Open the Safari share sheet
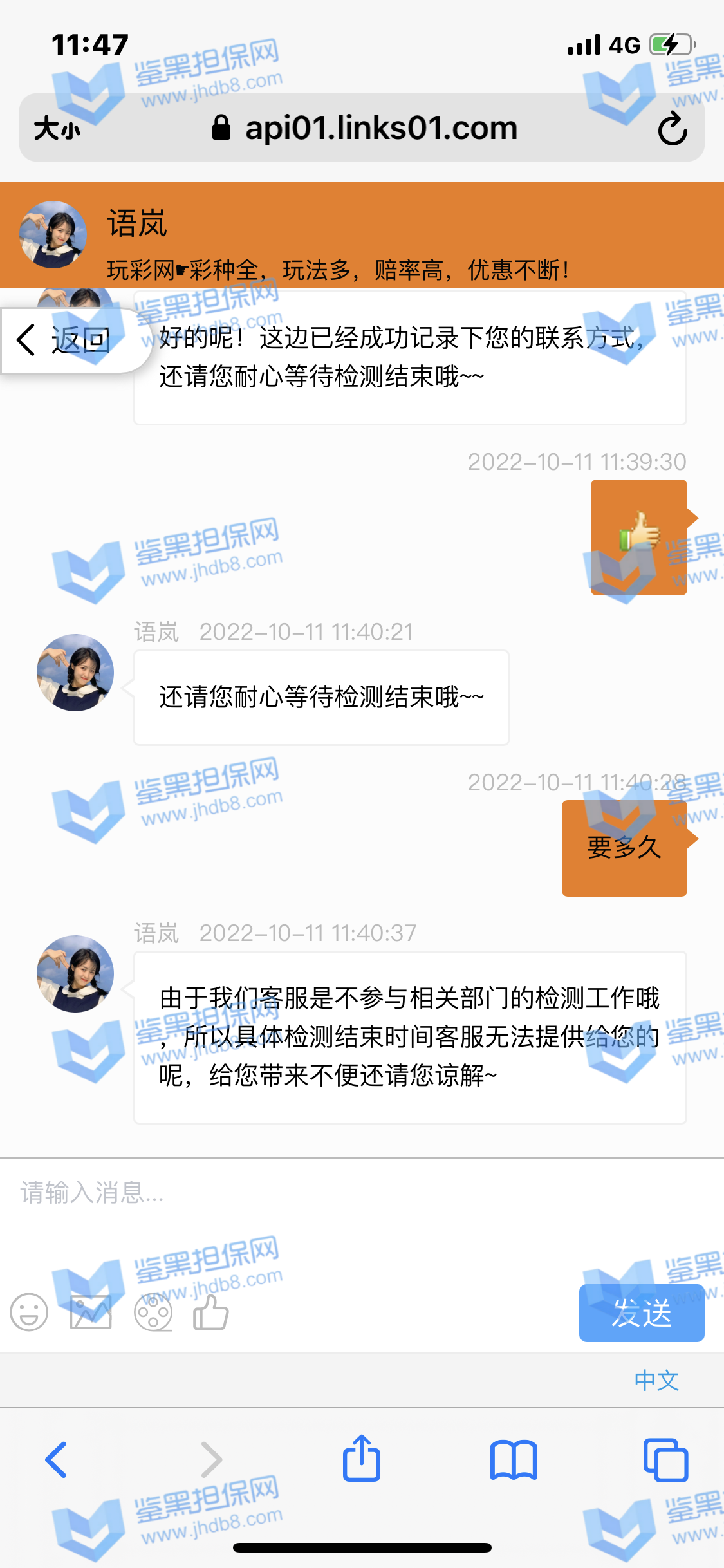 point(362,1459)
